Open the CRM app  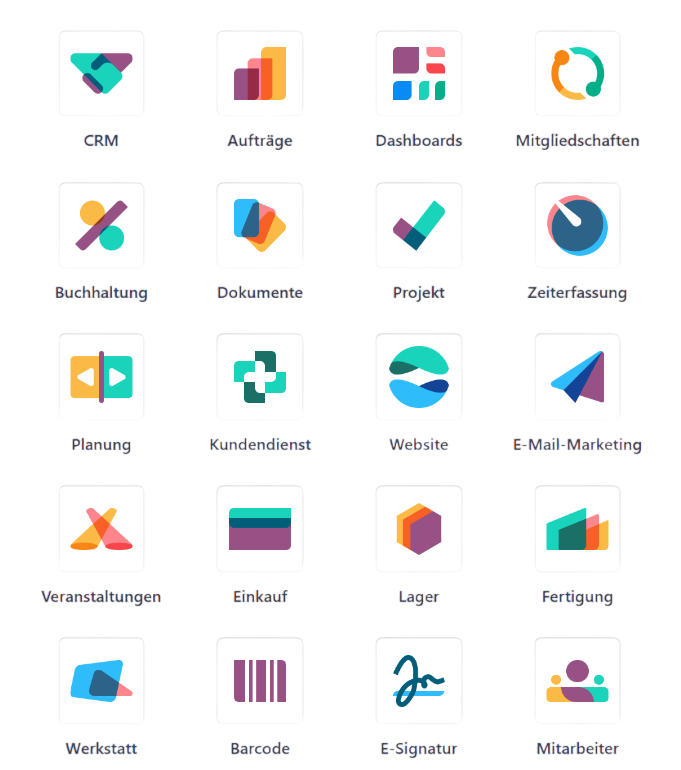(x=101, y=74)
